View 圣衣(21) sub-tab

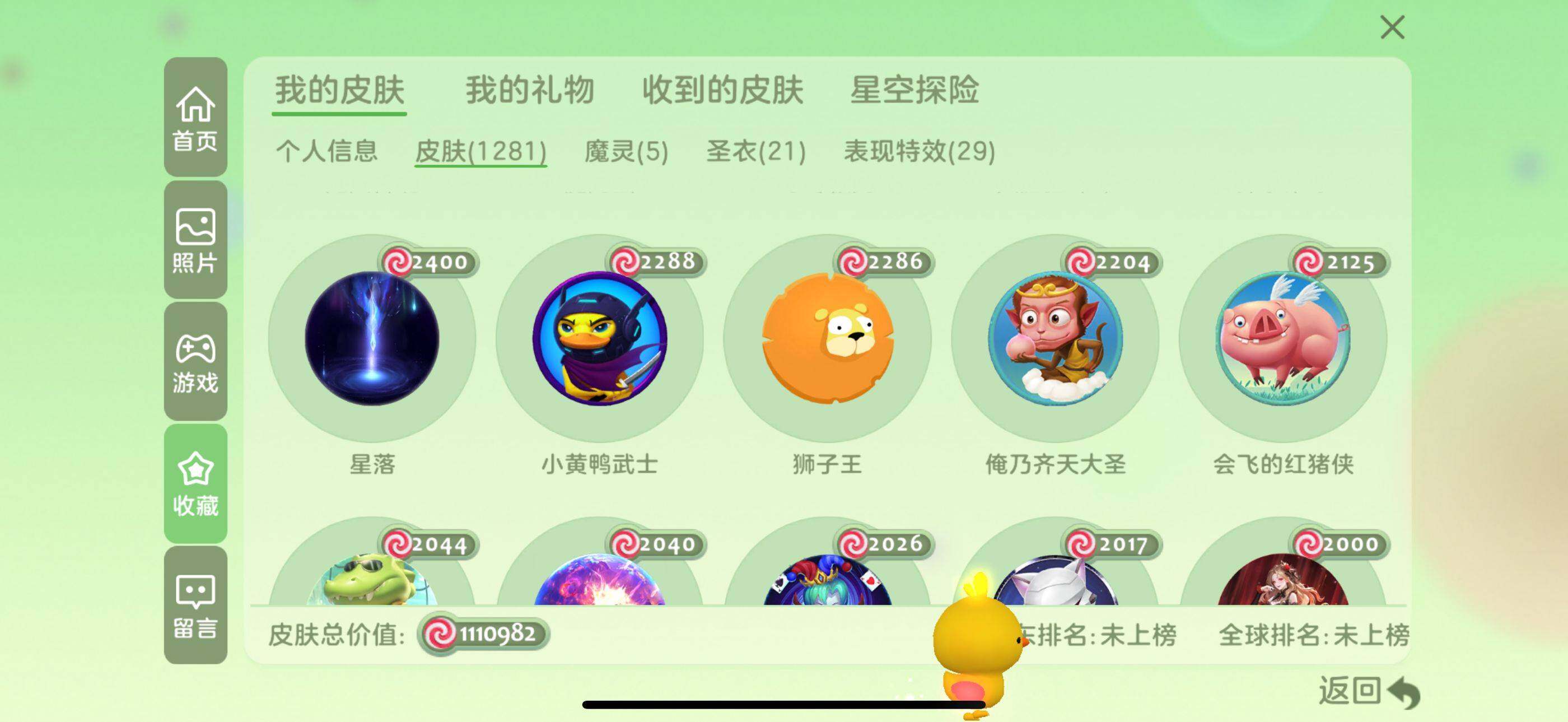tap(755, 151)
